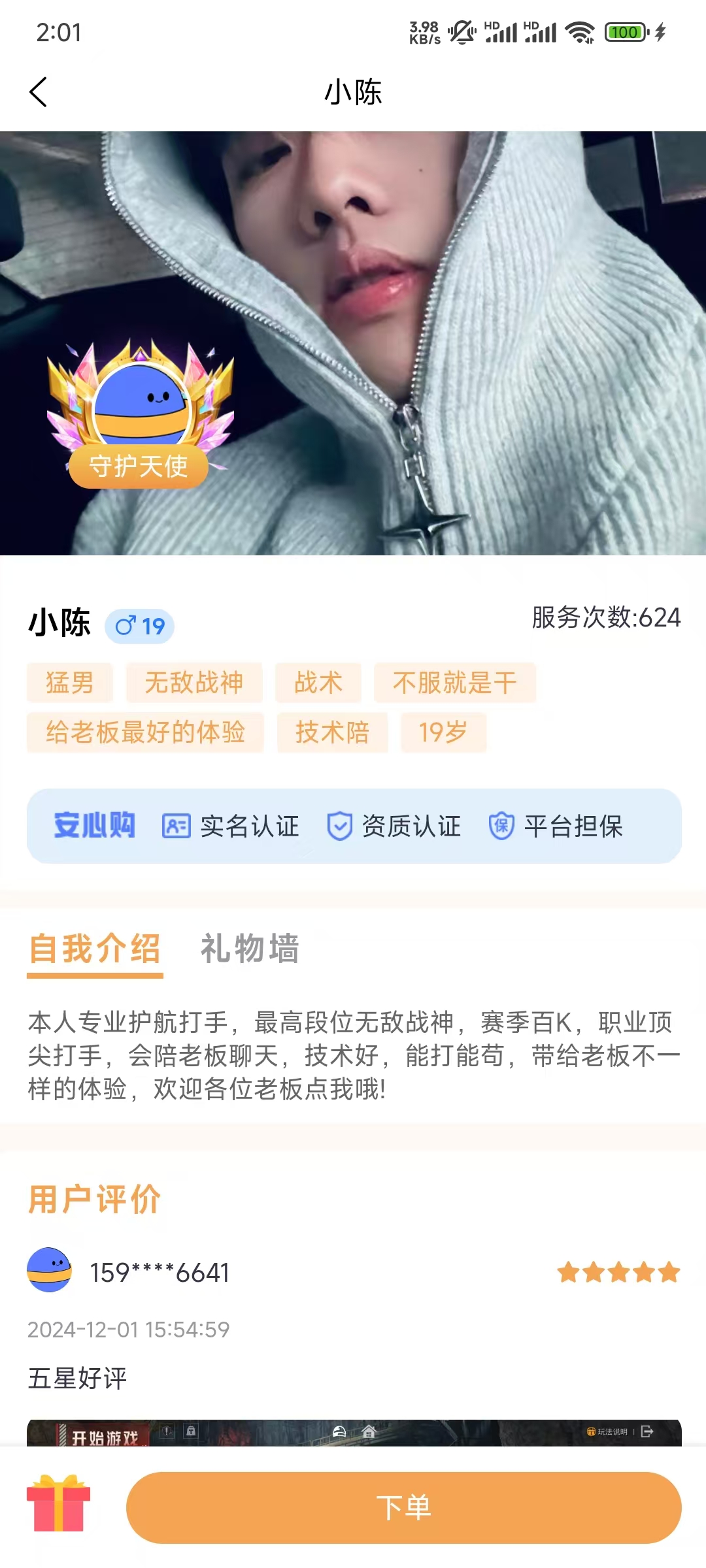The width and height of the screenshot is (706, 1568).
Task: Place an order with 下单 button
Action: 403,1508
